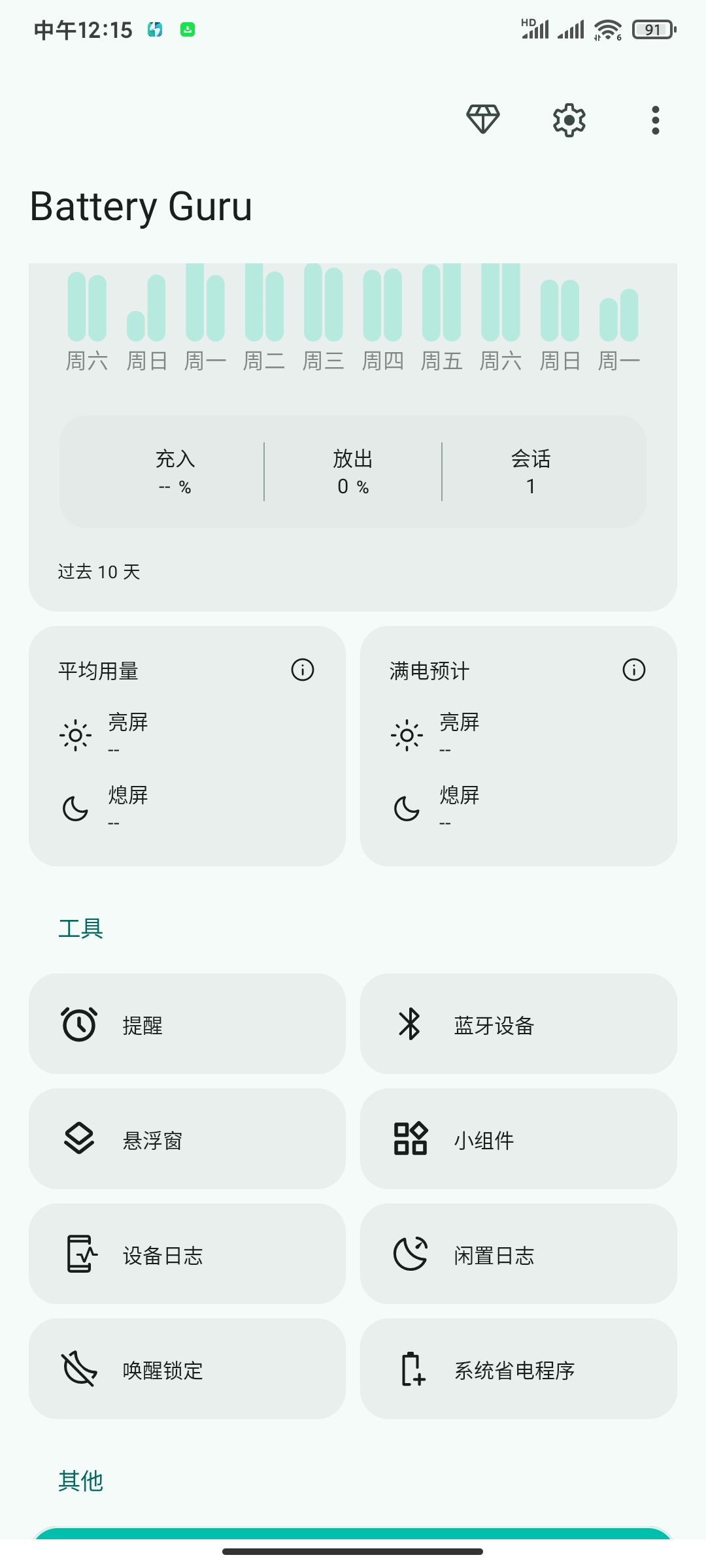Open 小组件
This screenshot has width=706, height=1568.
point(518,1139)
